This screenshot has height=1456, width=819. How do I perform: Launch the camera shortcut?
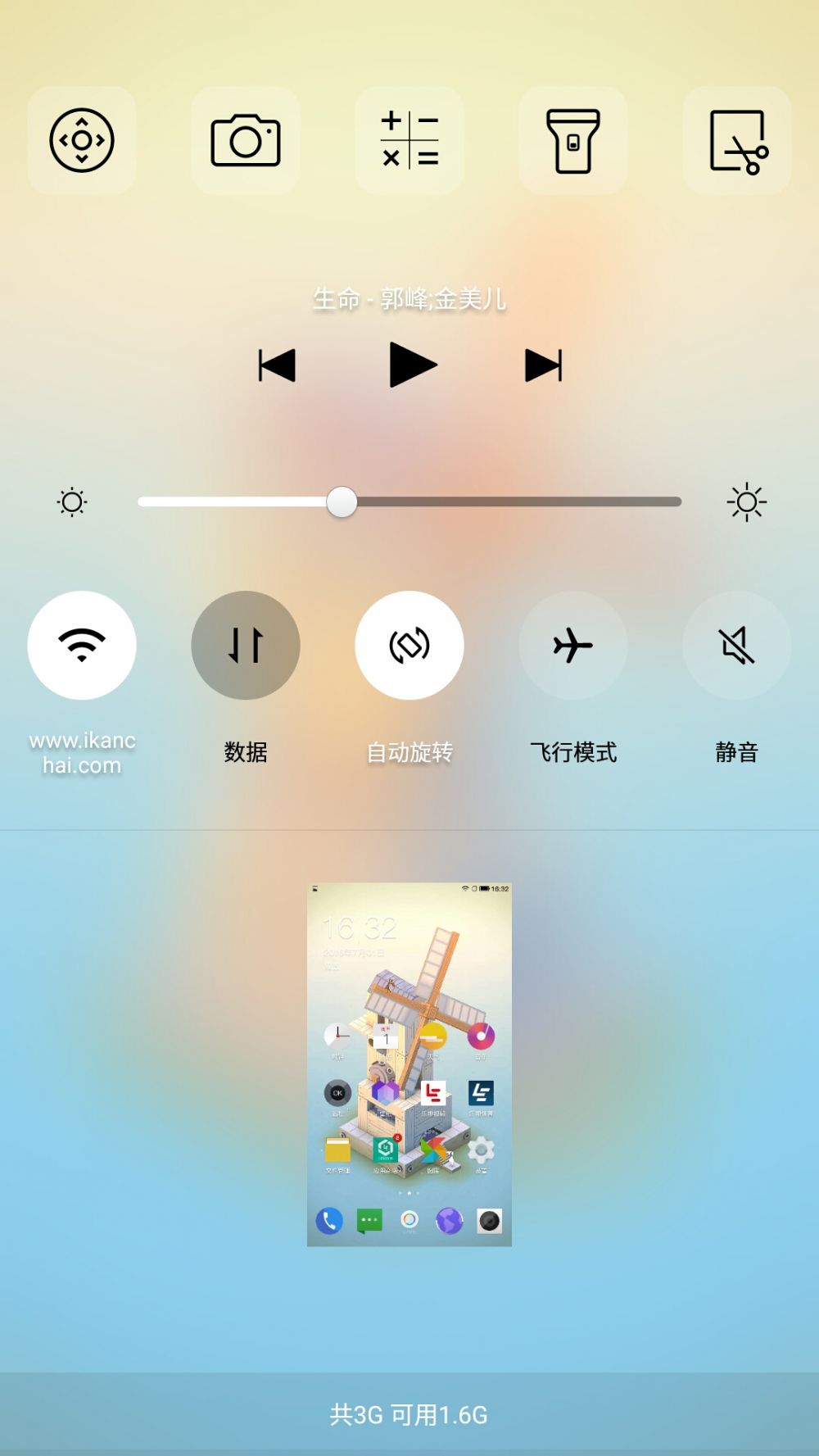pyautogui.click(x=246, y=140)
